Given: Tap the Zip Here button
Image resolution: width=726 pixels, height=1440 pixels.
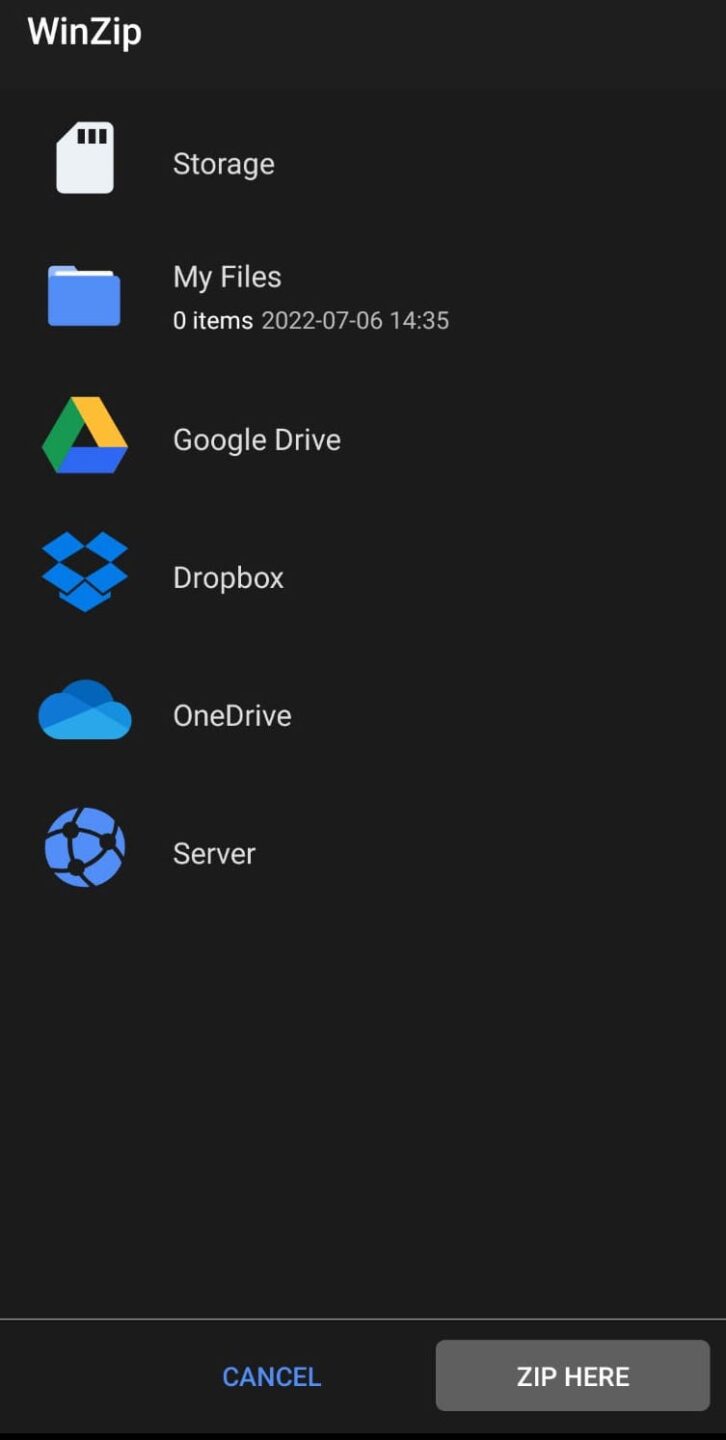Looking at the screenshot, I should (x=572, y=1376).
